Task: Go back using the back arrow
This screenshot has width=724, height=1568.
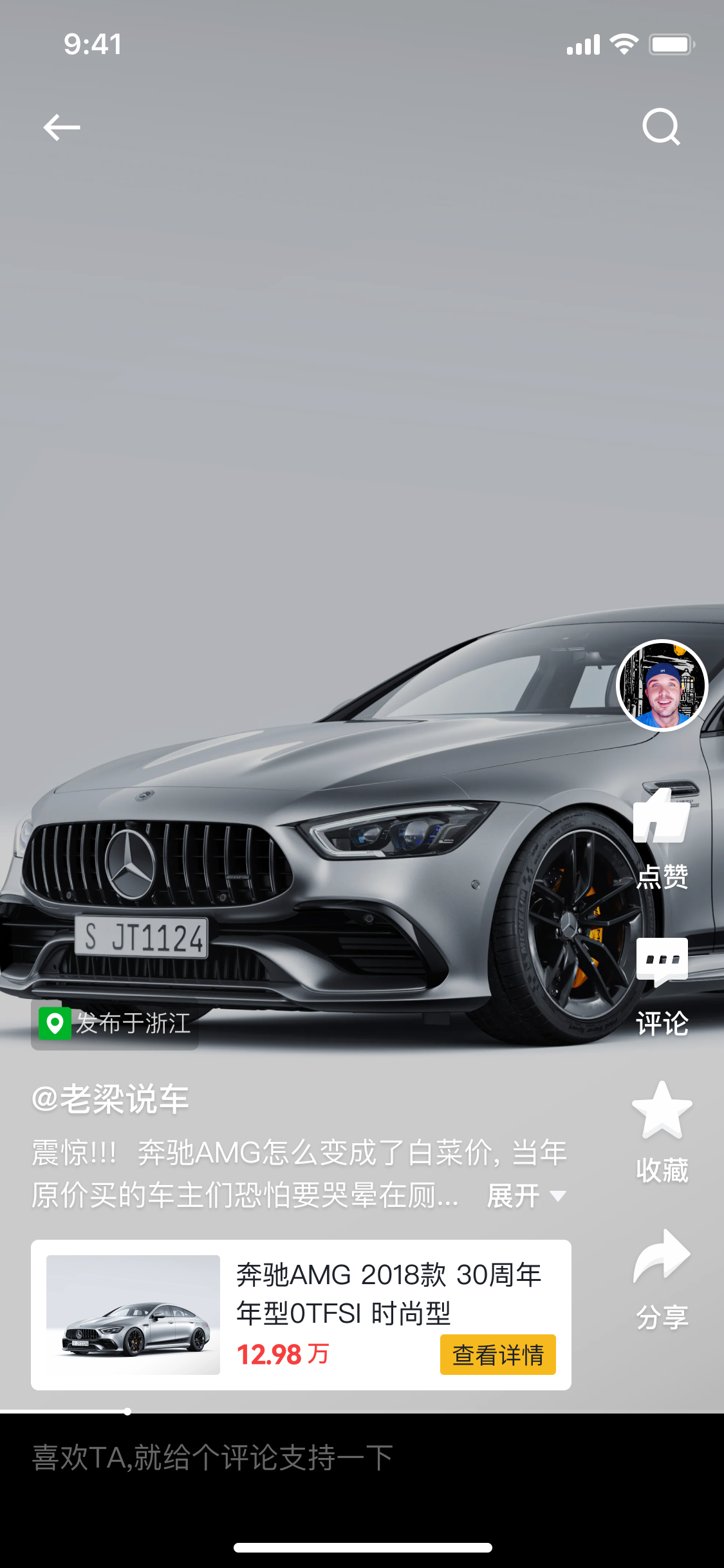Action: [x=62, y=127]
